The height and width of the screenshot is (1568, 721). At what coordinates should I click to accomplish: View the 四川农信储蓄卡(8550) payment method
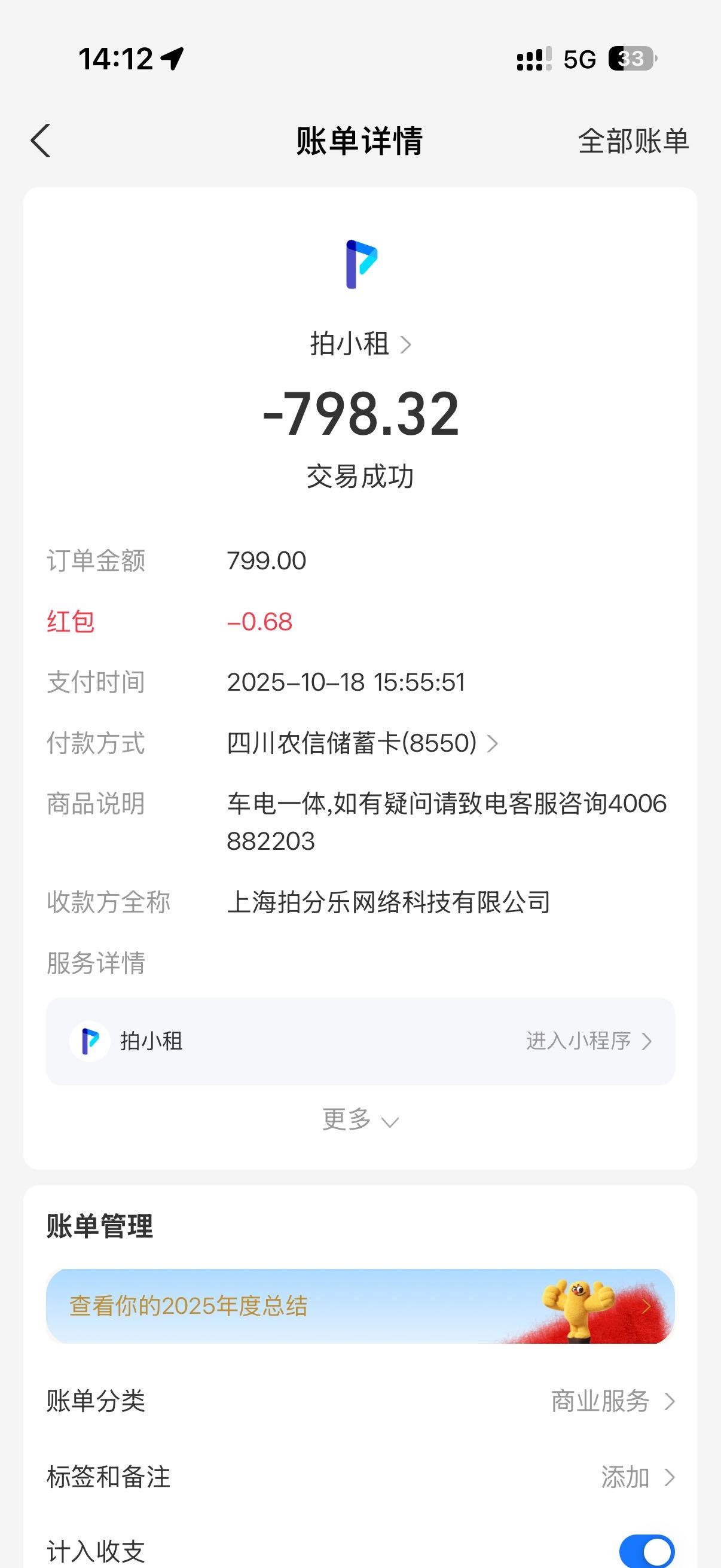[362, 743]
